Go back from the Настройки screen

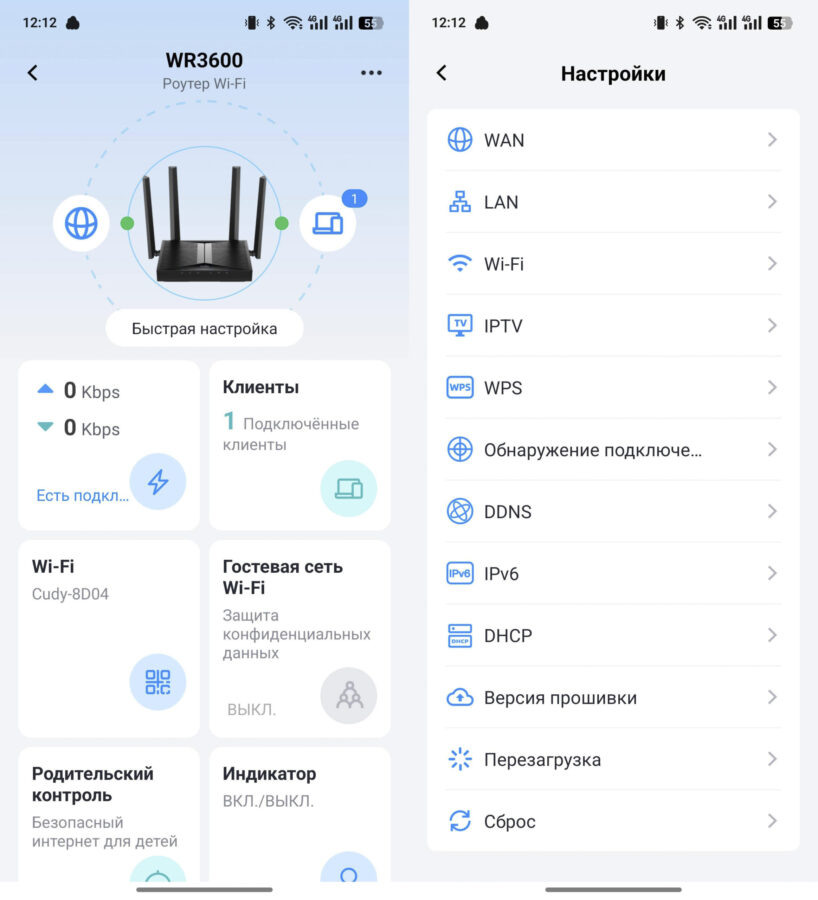coord(442,73)
